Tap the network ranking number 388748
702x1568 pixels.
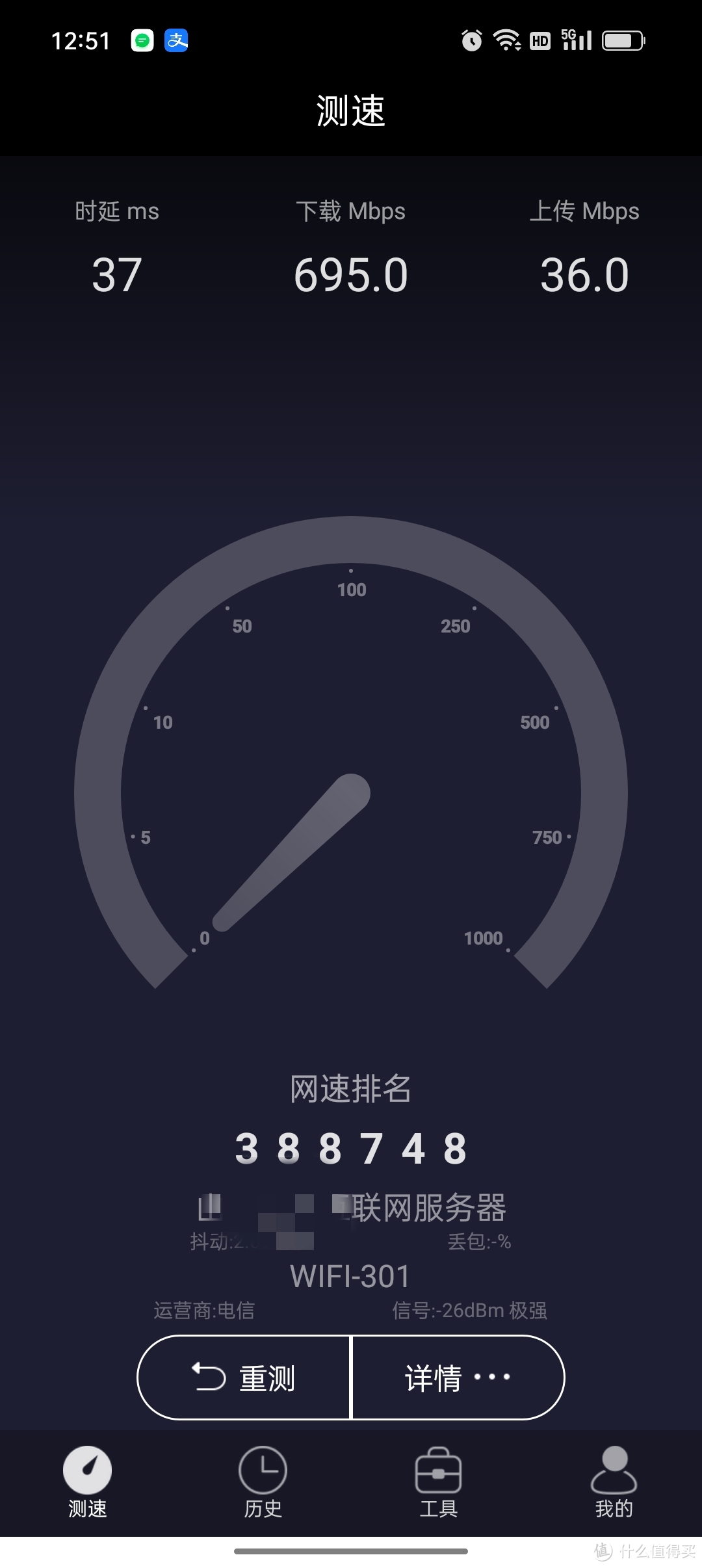[x=351, y=1145]
